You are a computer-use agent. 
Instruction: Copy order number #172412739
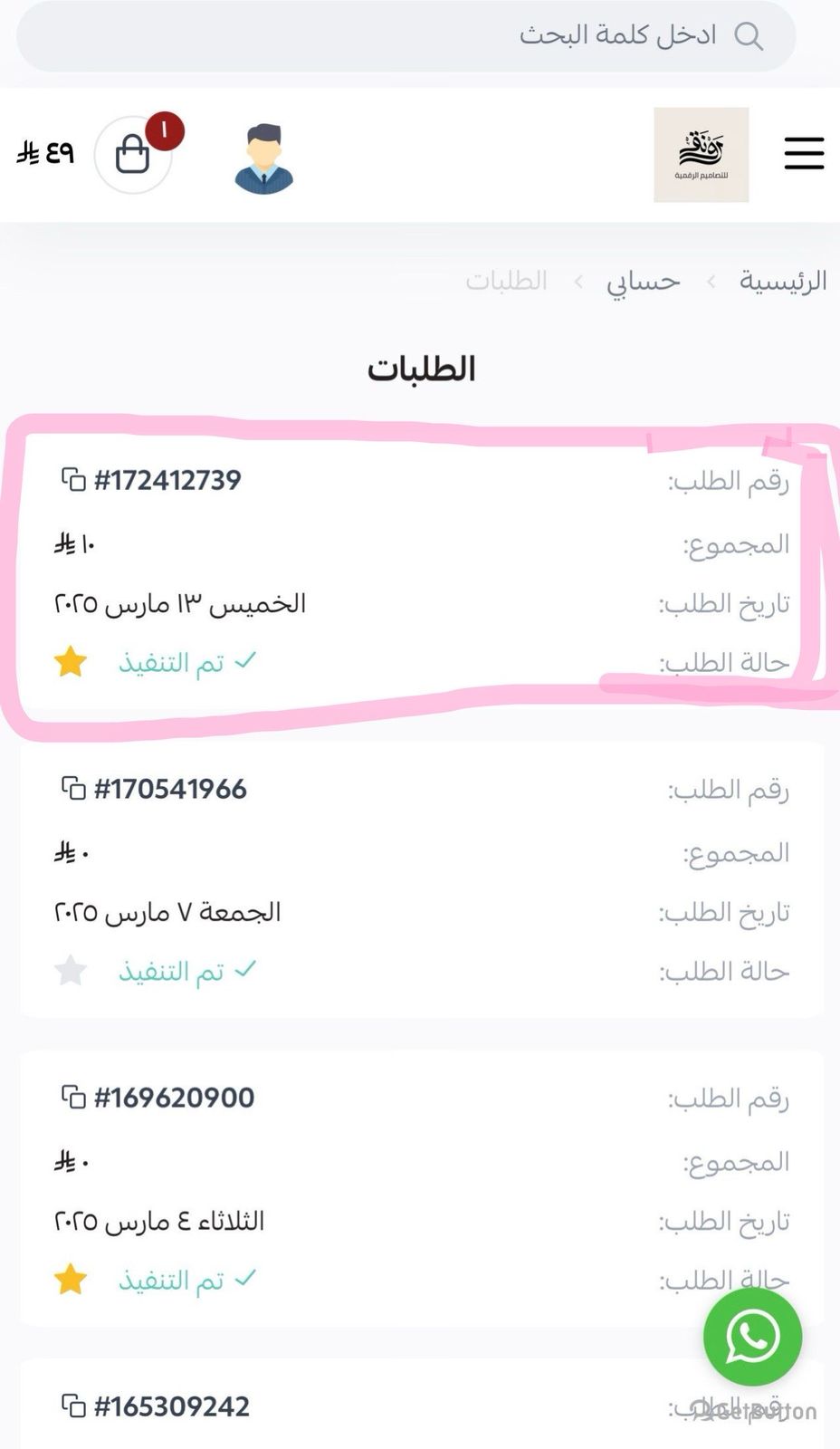point(73,479)
